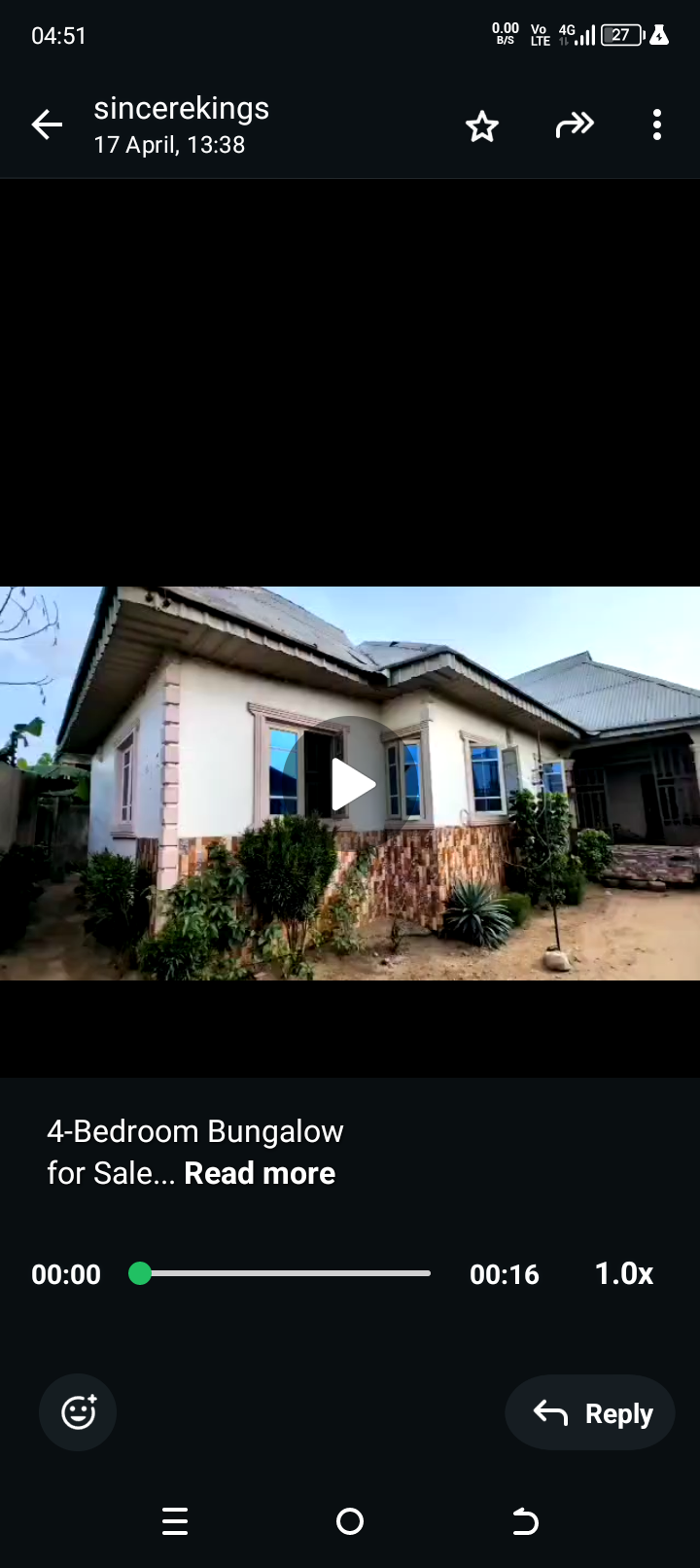Expand the caption with Read more
Screen dimensions: 700x1568
260,1173
